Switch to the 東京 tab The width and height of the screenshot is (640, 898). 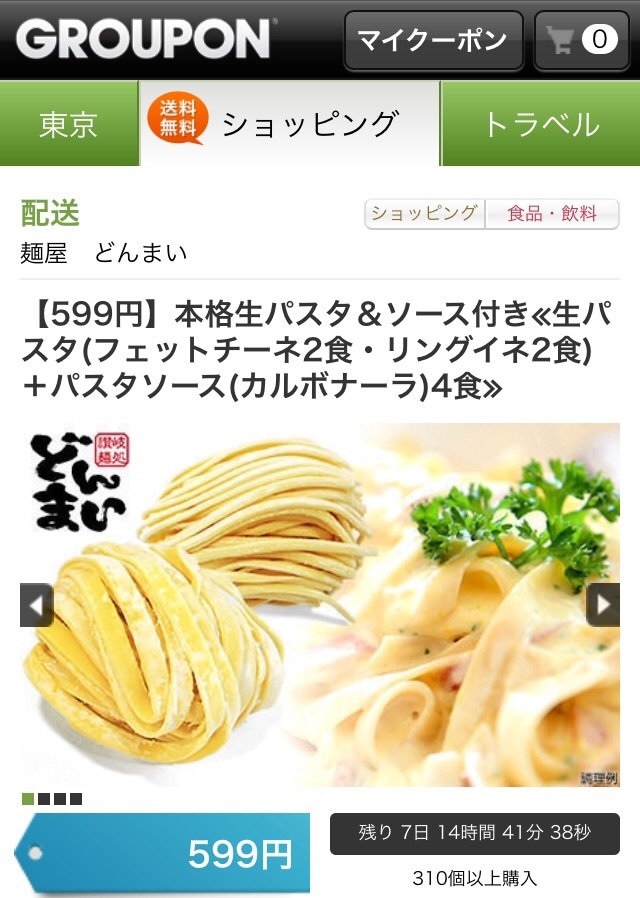click(68, 124)
